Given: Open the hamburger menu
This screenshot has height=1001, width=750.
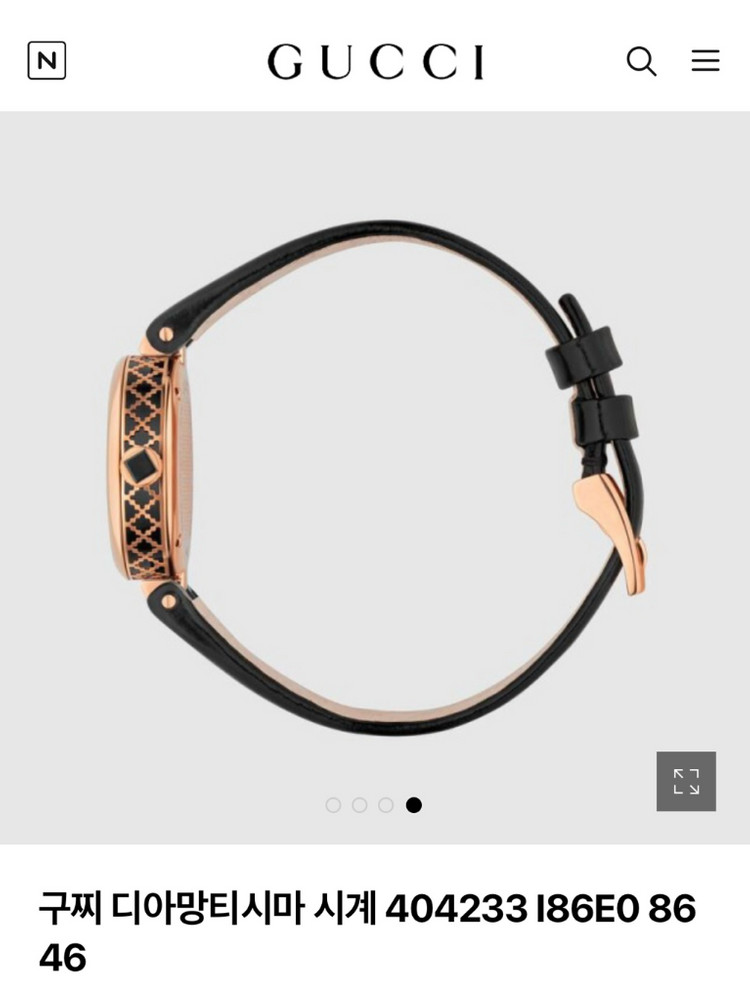Looking at the screenshot, I should point(705,61).
